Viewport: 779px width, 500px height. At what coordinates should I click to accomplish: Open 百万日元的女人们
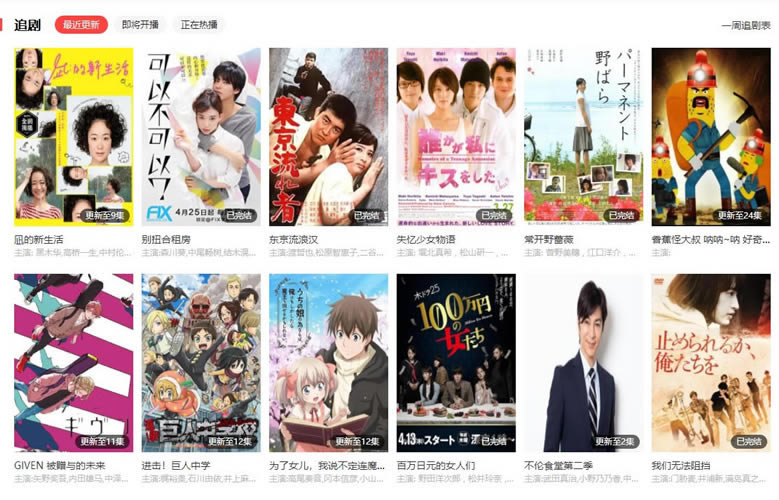coord(455,363)
